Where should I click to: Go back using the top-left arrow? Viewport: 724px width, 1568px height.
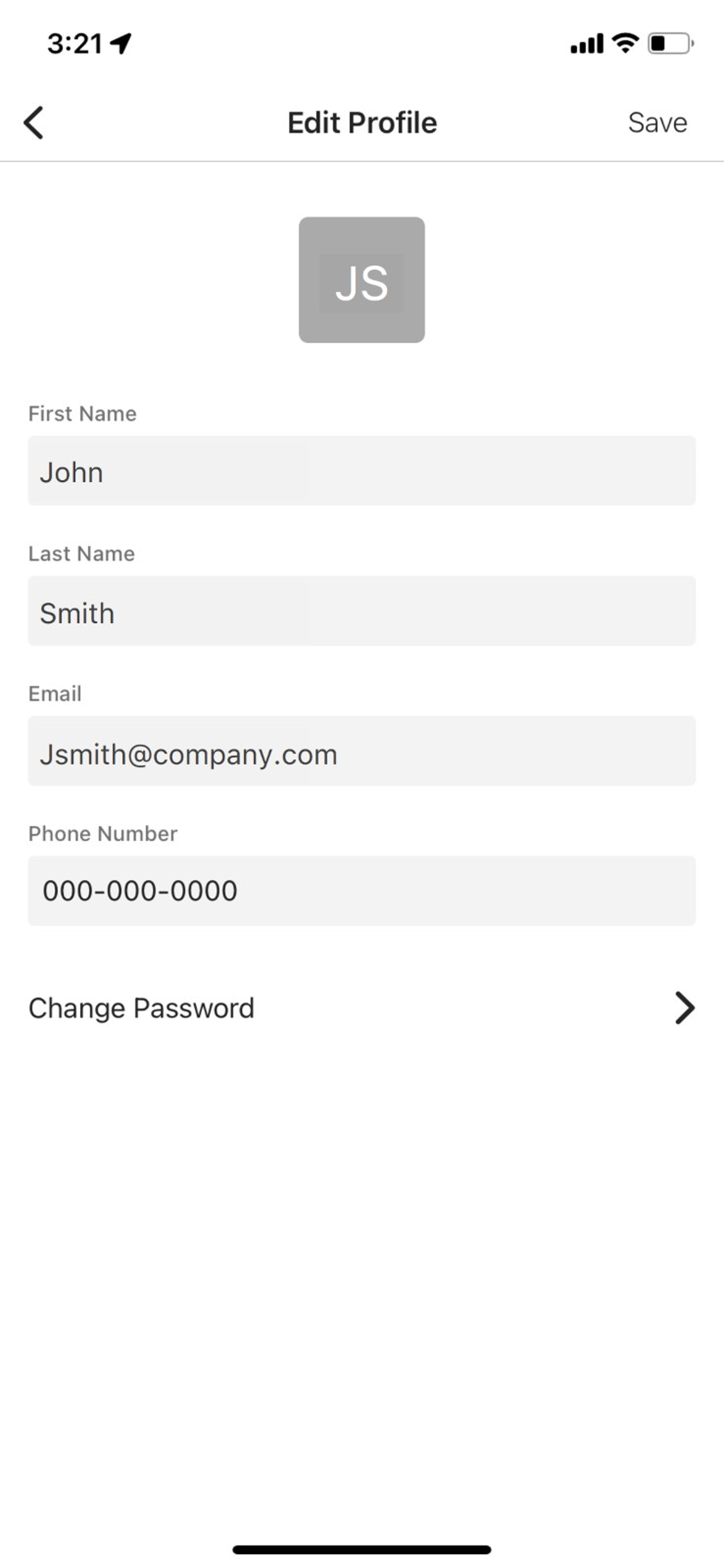tap(34, 122)
